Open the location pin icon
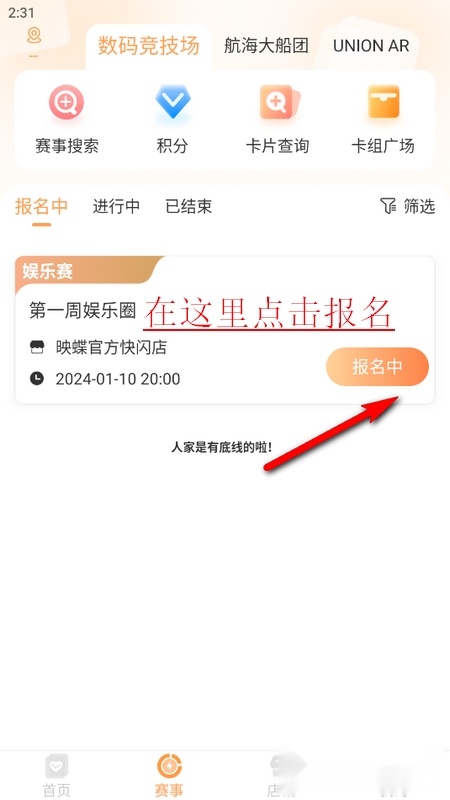 coord(34,36)
